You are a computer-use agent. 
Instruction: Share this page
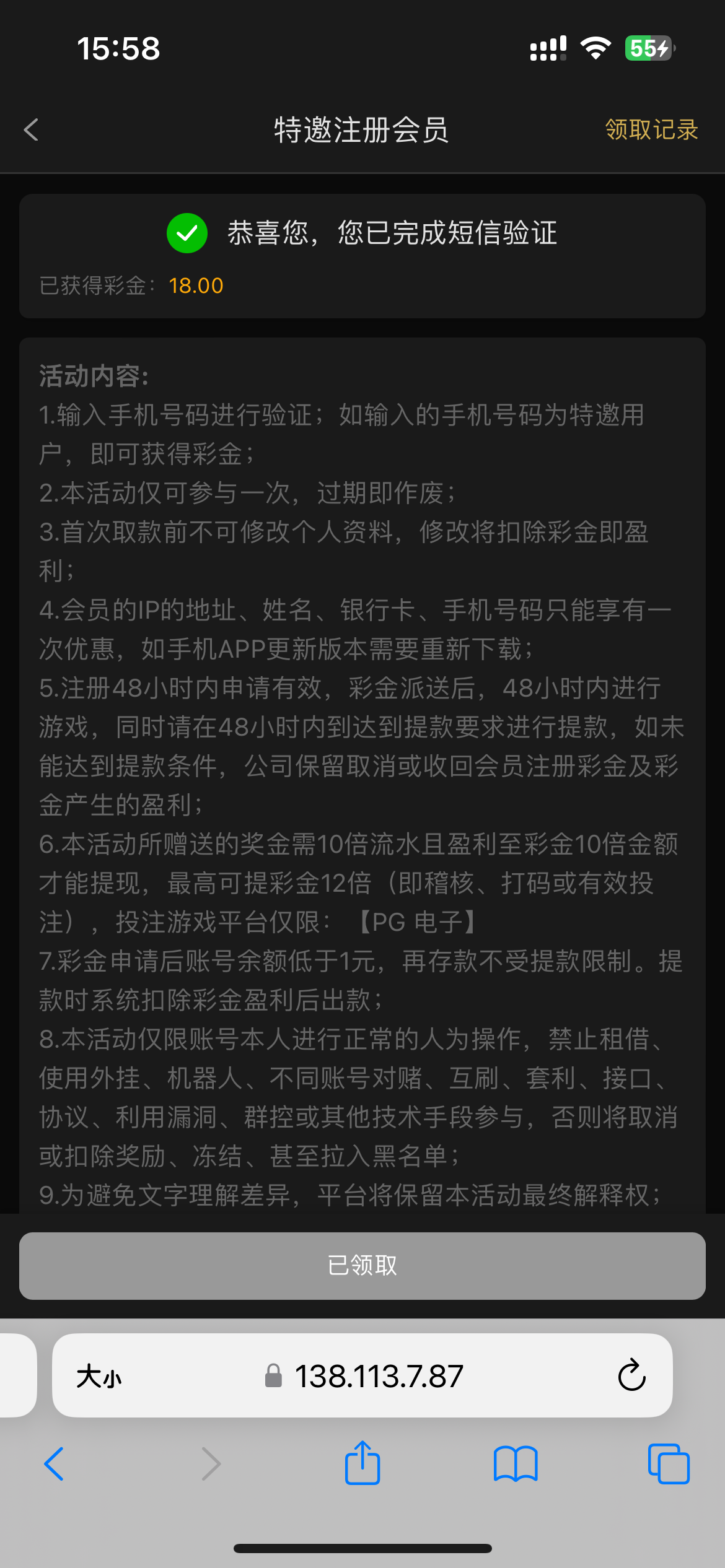pyautogui.click(x=362, y=1462)
